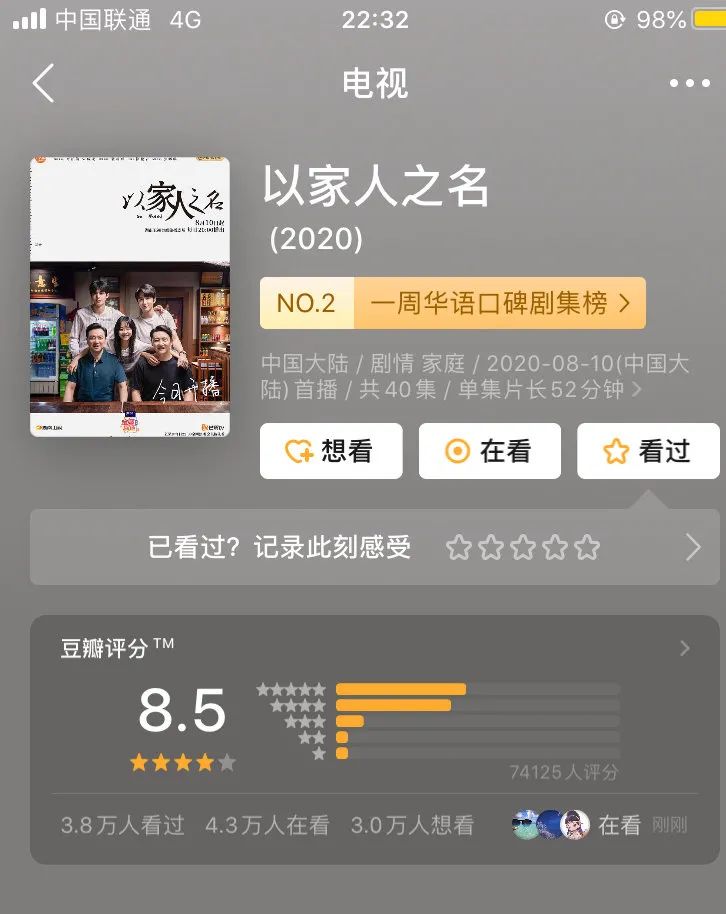Screen dimensions: 726x914
Task: Open the 以家人之名 poster image
Action: click(x=130, y=297)
